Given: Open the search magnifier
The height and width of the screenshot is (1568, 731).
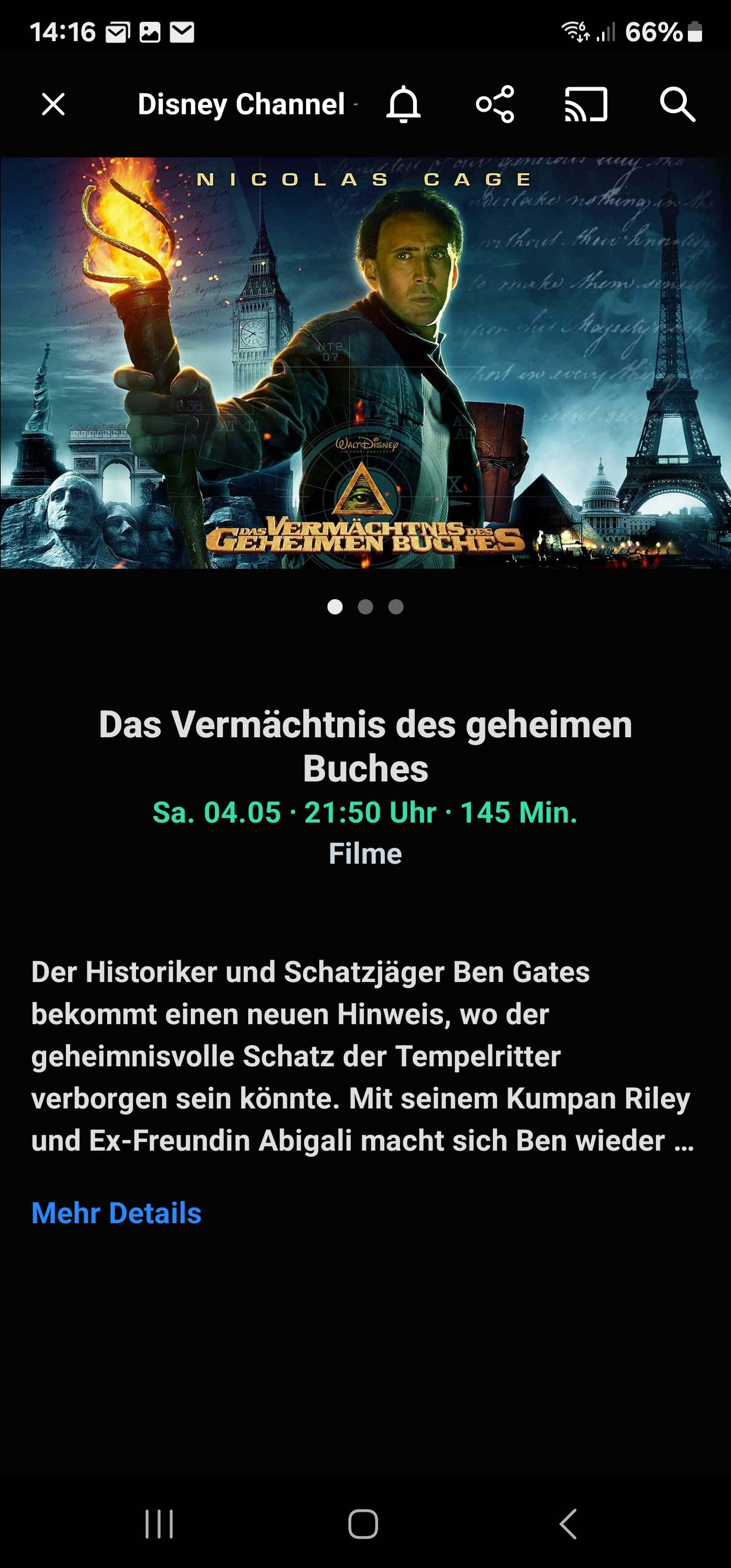Looking at the screenshot, I should 677,104.
